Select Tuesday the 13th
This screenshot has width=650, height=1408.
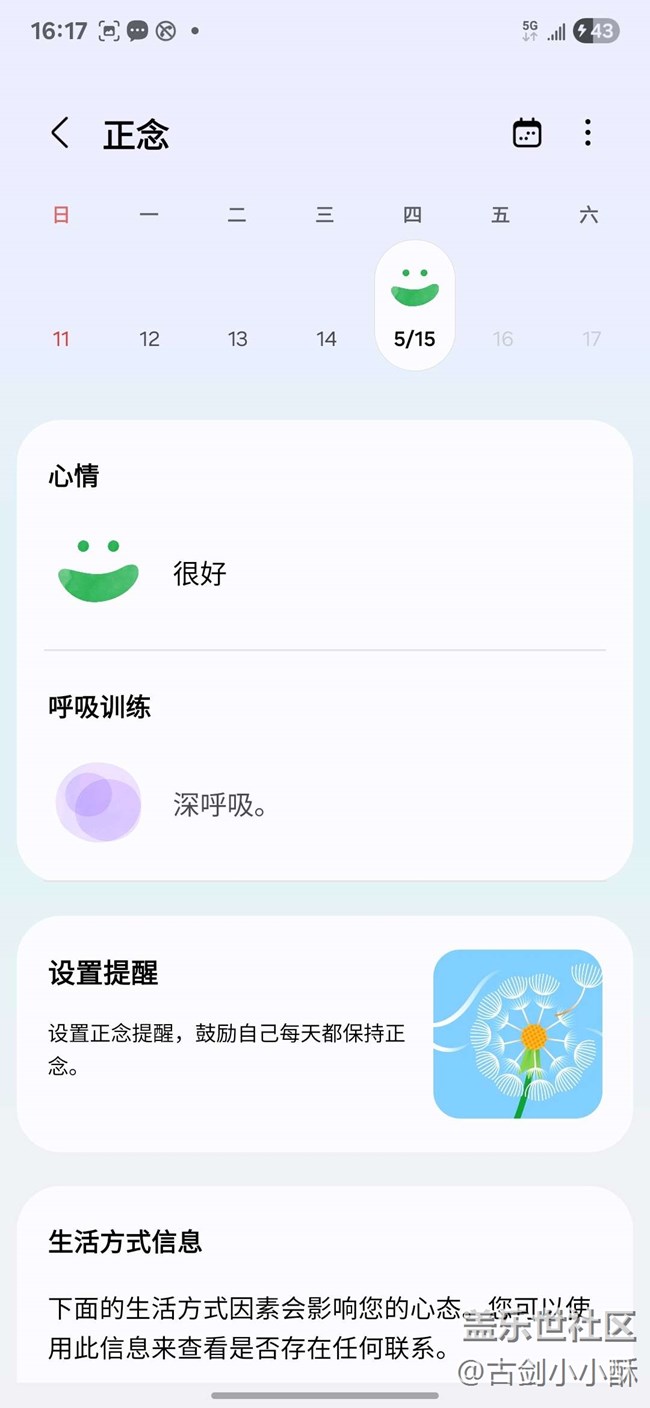coord(237,339)
